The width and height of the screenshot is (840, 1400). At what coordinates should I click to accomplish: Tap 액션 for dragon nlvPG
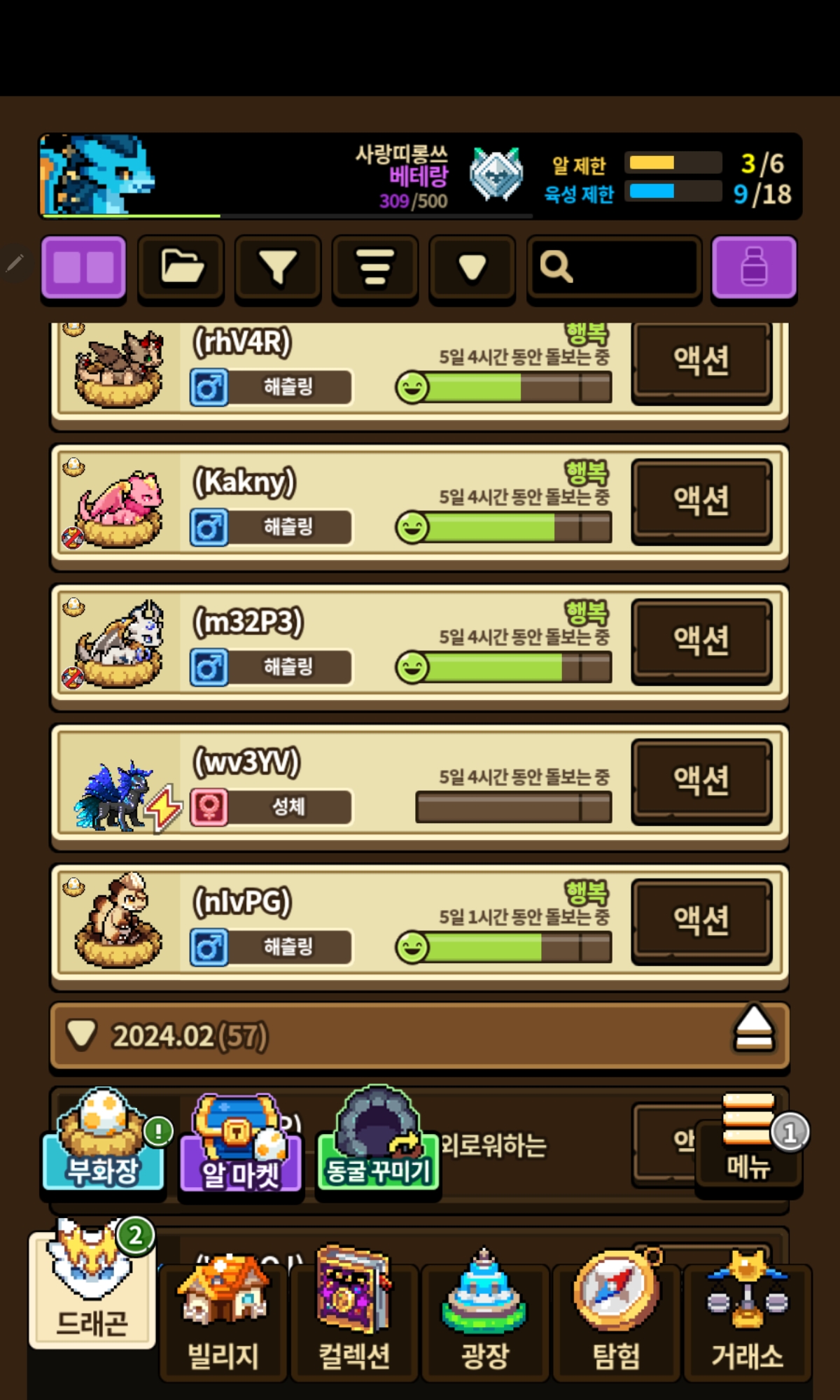tap(701, 920)
